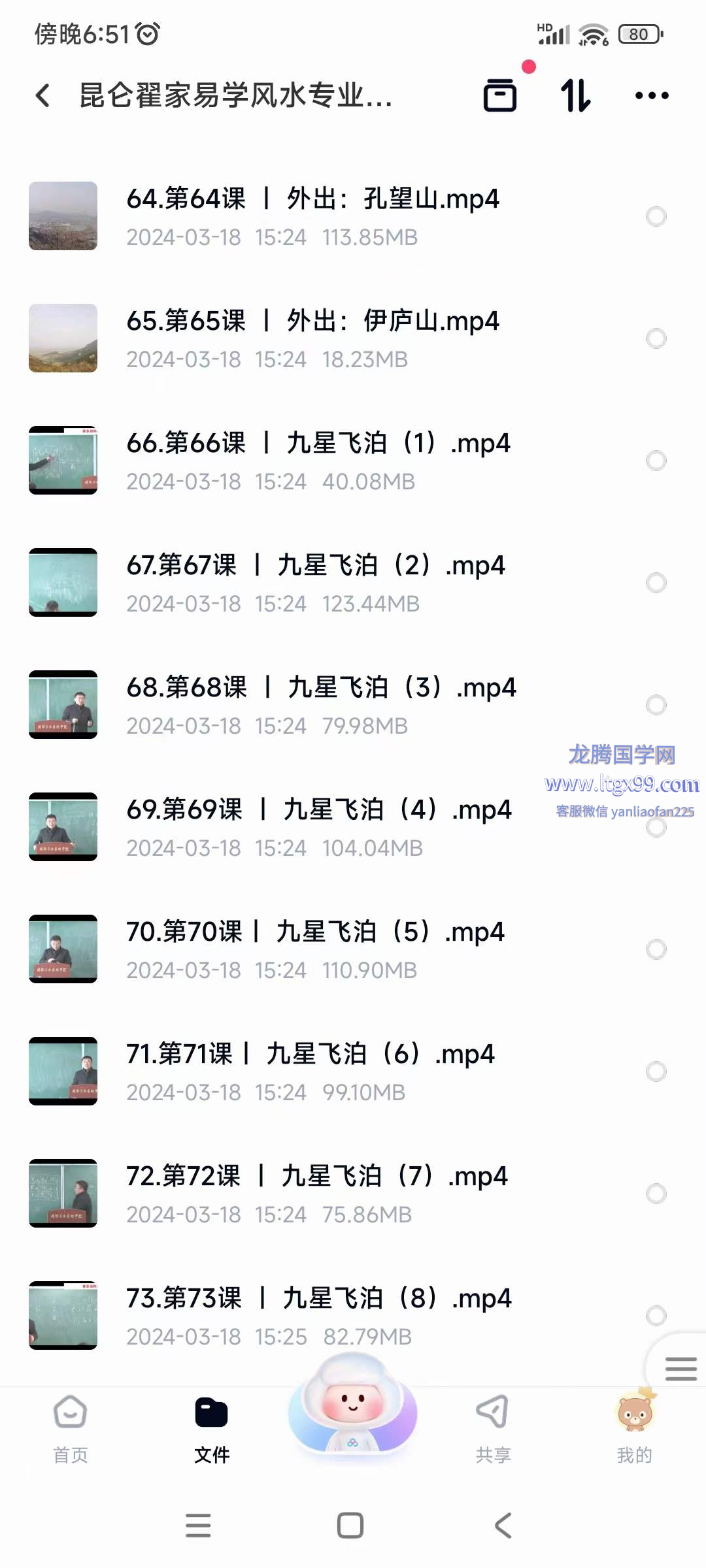Tap the floating list menu button
Image resolution: width=706 pixels, height=1568 pixels.
pyautogui.click(x=681, y=1368)
